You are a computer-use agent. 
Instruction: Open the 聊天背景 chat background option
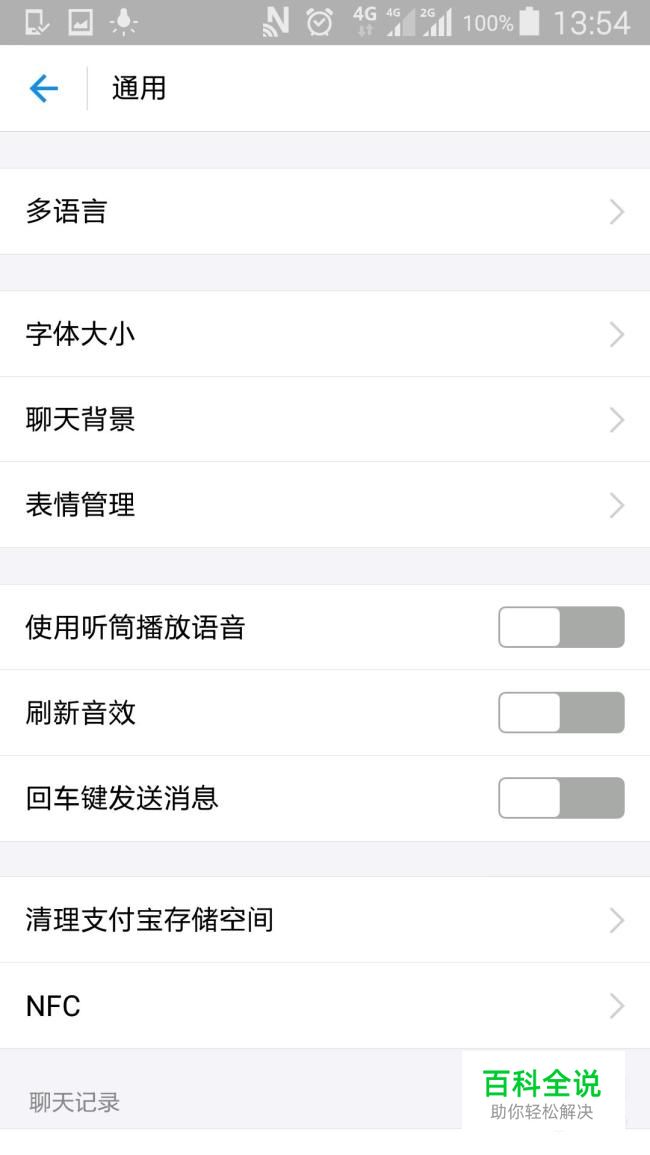325,419
